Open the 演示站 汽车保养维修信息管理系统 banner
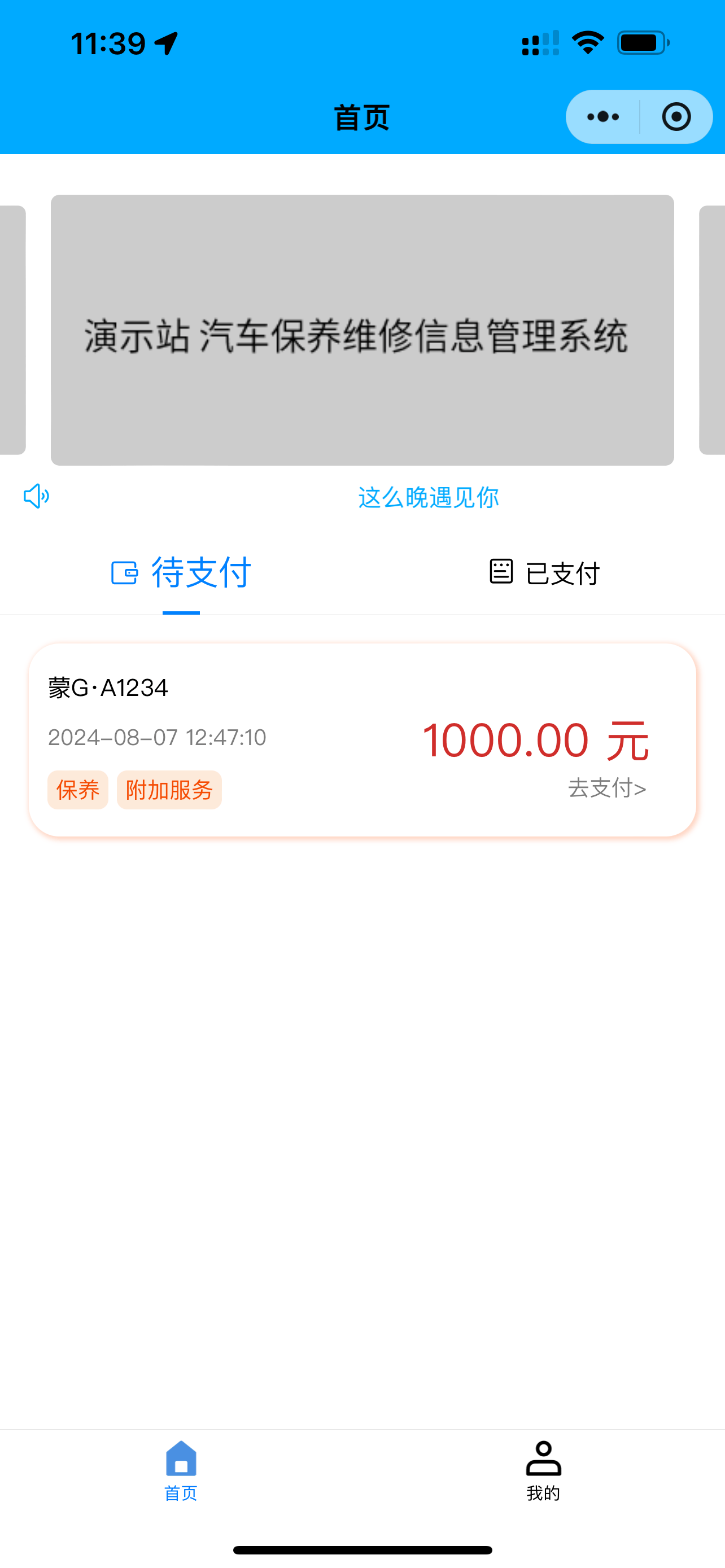This screenshot has height=1568, width=725. coord(362,330)
